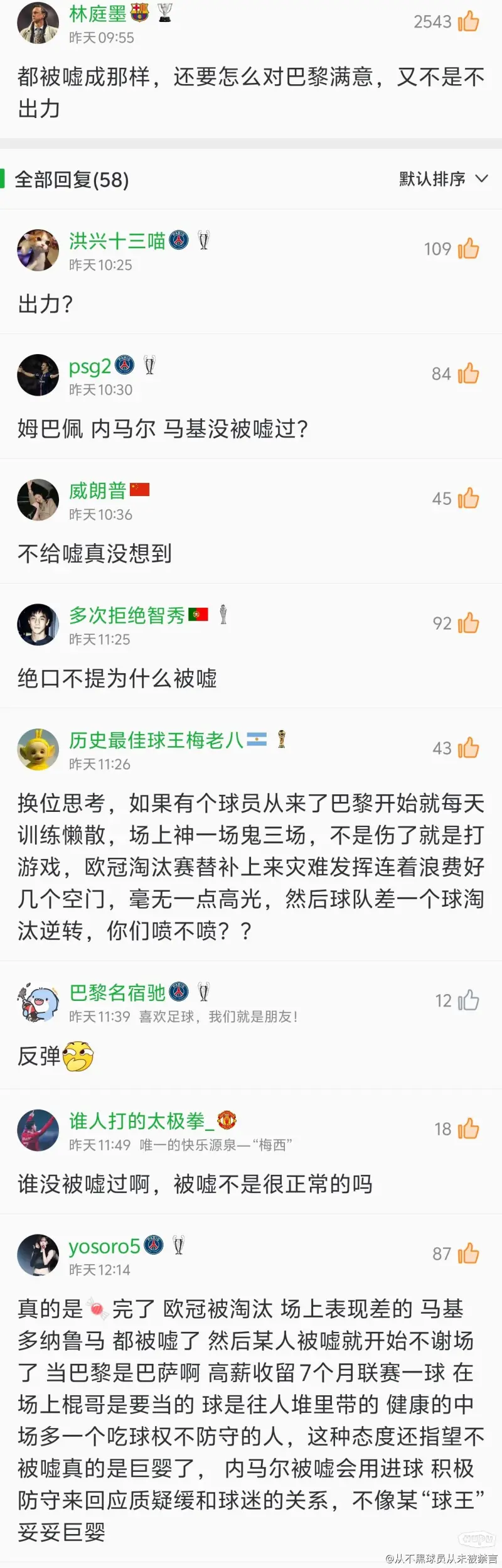Open 威朗普's profile
The width and height of the screenshot is (502, 1568).
click(38, 500)
